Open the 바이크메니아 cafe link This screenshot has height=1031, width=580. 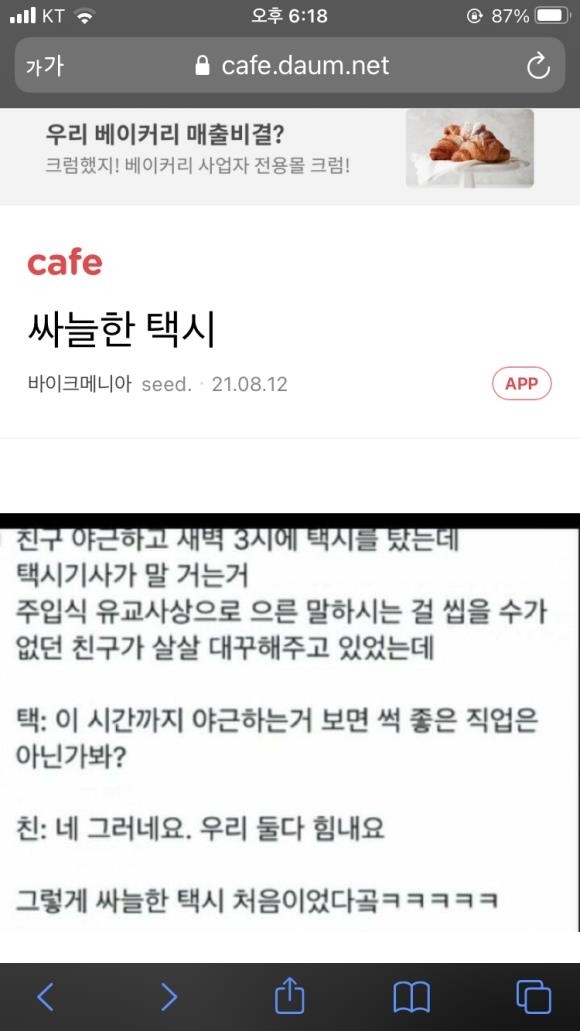(x=80, y=383)
